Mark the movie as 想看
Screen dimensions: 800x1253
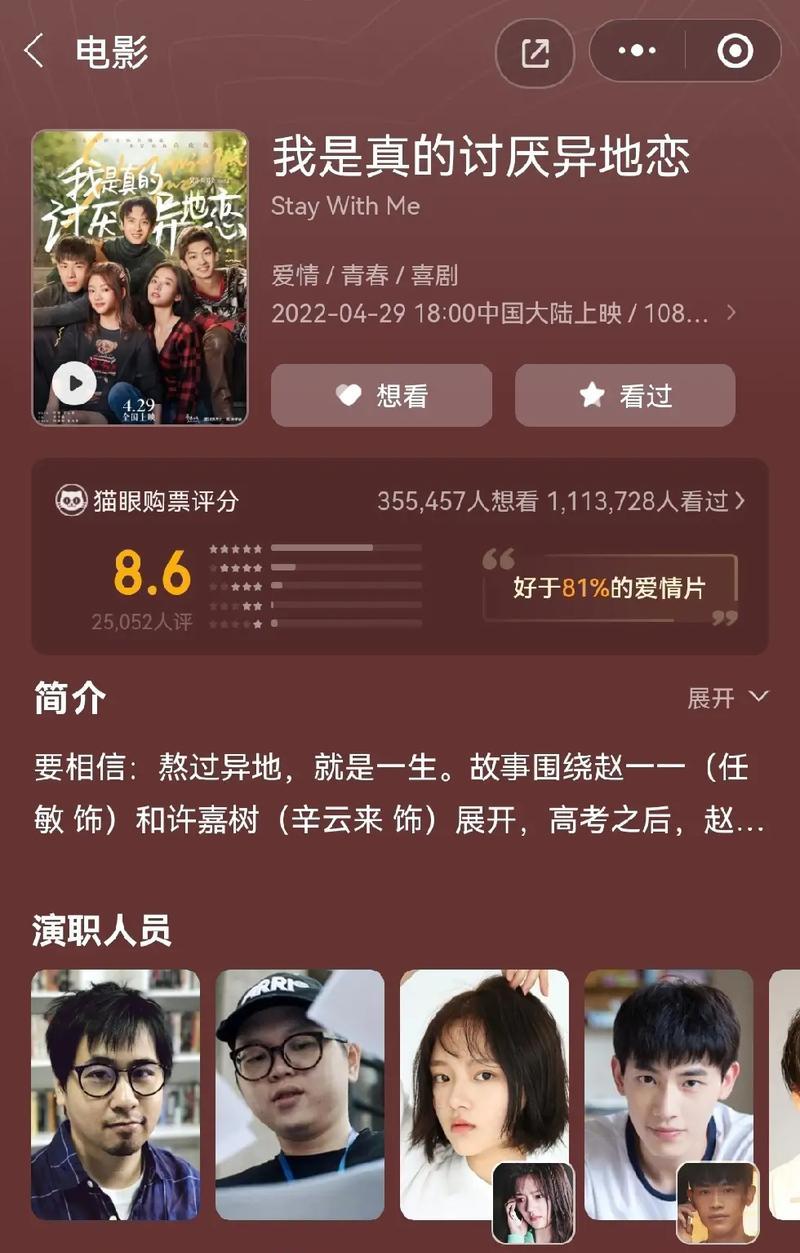click(x=381, y=396)
